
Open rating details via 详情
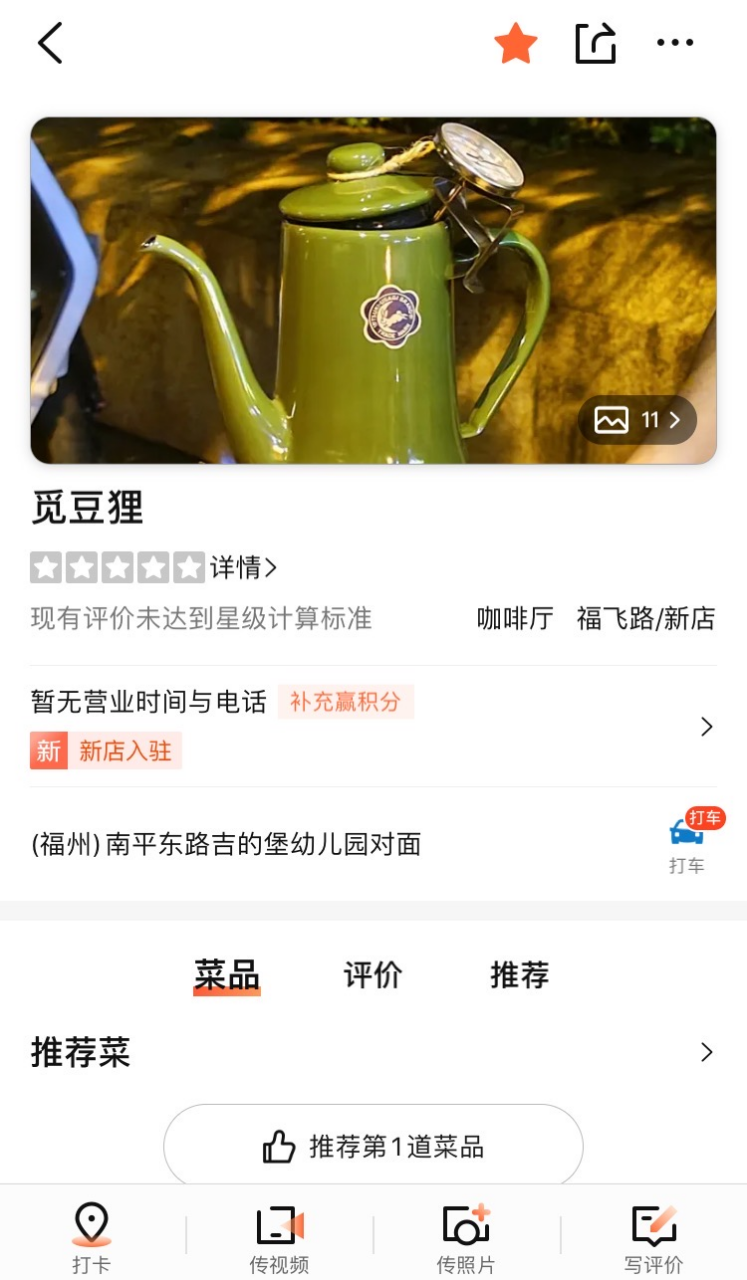[243, 568]
